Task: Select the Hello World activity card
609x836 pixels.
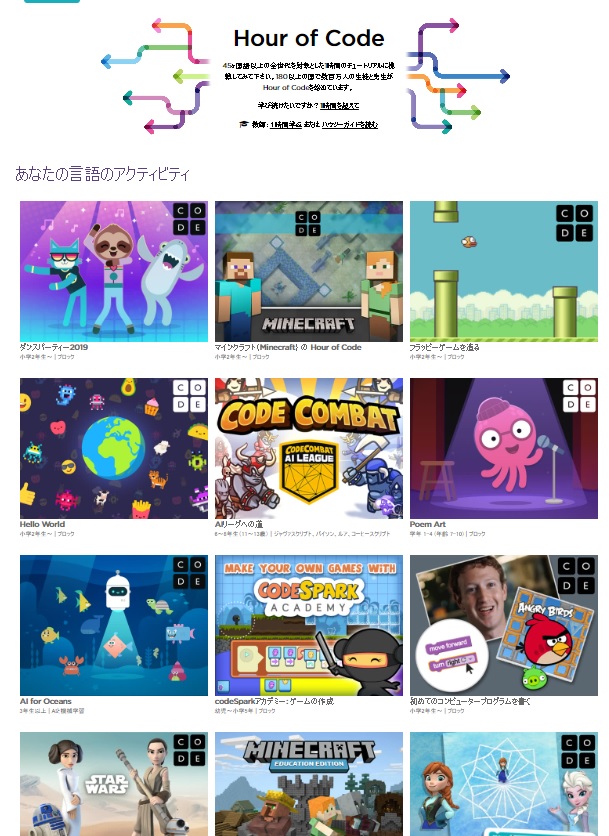Action: point(113,448)
